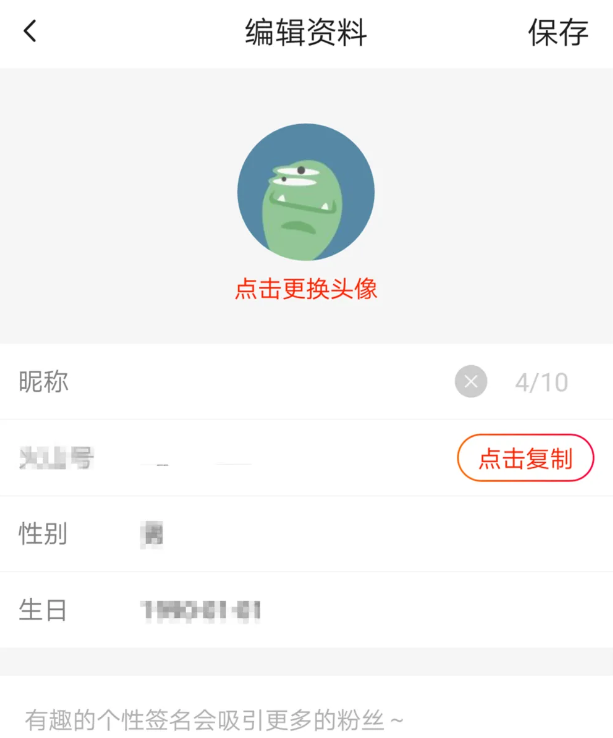The width and height of the screenshot is (613, 738).
Task: Open the 性别 gender row
Action: (x=306, y=534)
